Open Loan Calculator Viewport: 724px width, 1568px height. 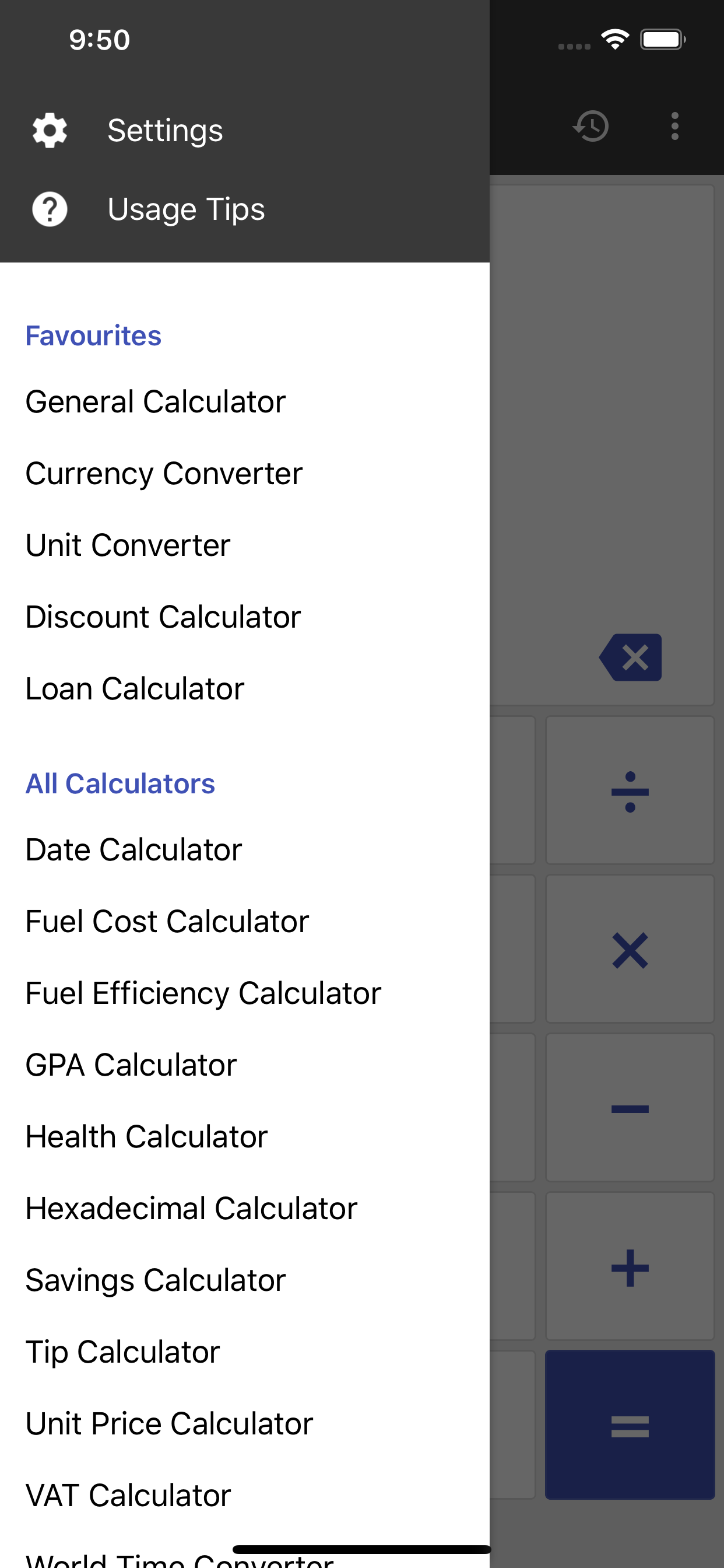135,689
